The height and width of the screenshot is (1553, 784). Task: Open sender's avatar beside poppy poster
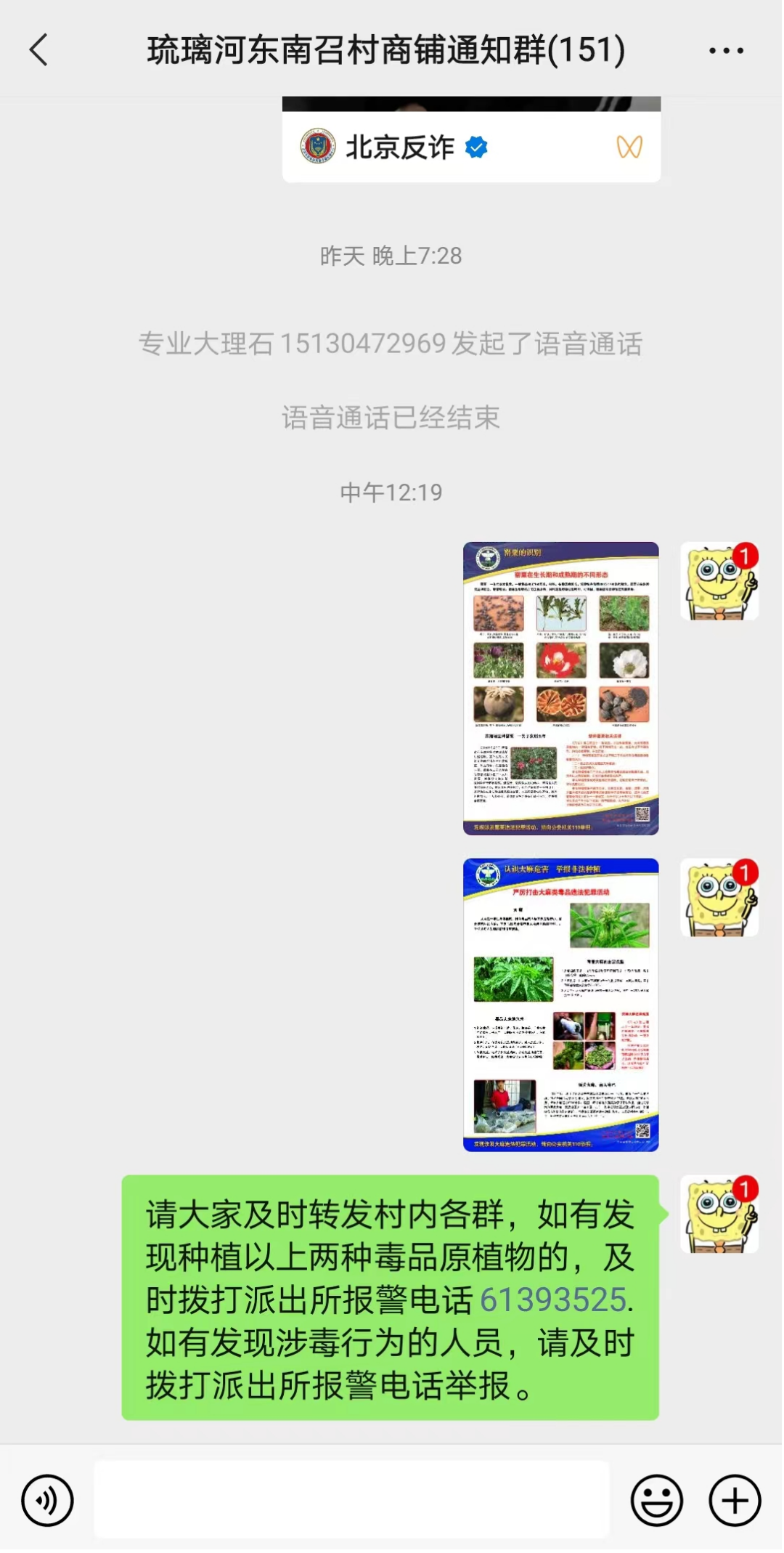[x=719, y=581]
